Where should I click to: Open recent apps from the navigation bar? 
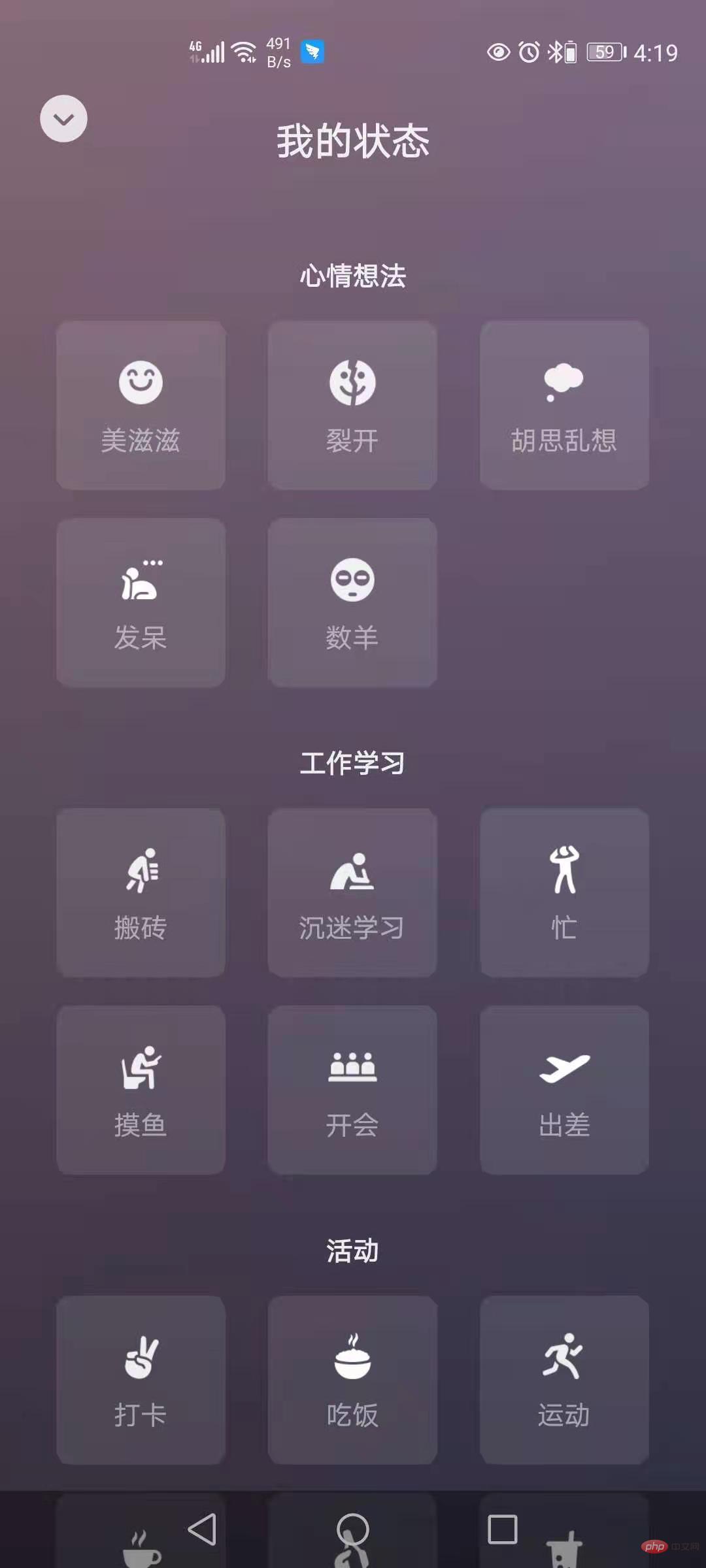[x=502, y=1529]
